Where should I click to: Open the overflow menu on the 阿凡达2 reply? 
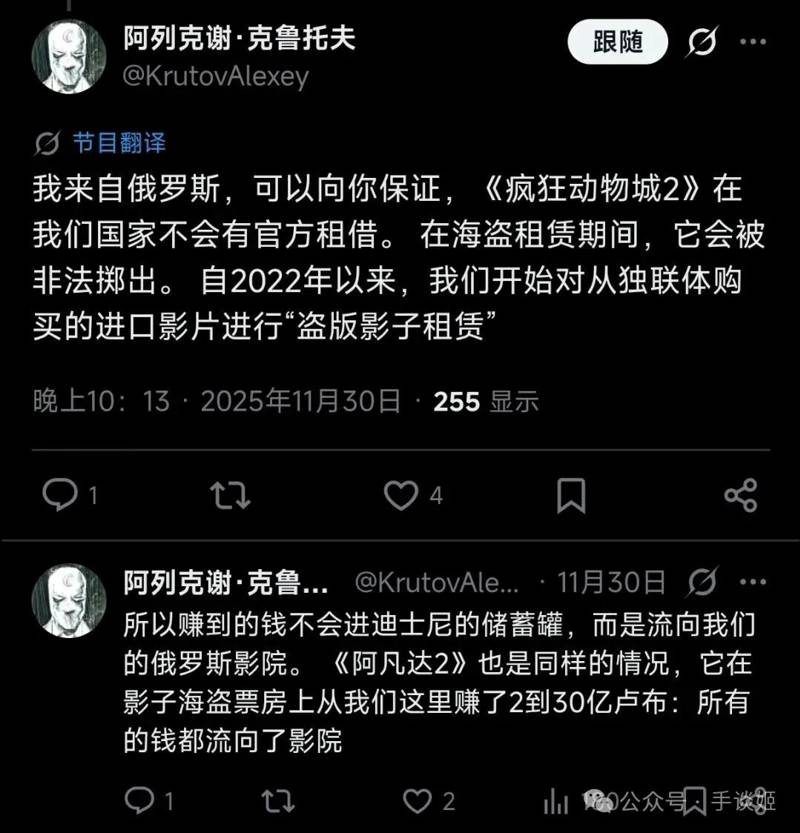pos(753,581)
